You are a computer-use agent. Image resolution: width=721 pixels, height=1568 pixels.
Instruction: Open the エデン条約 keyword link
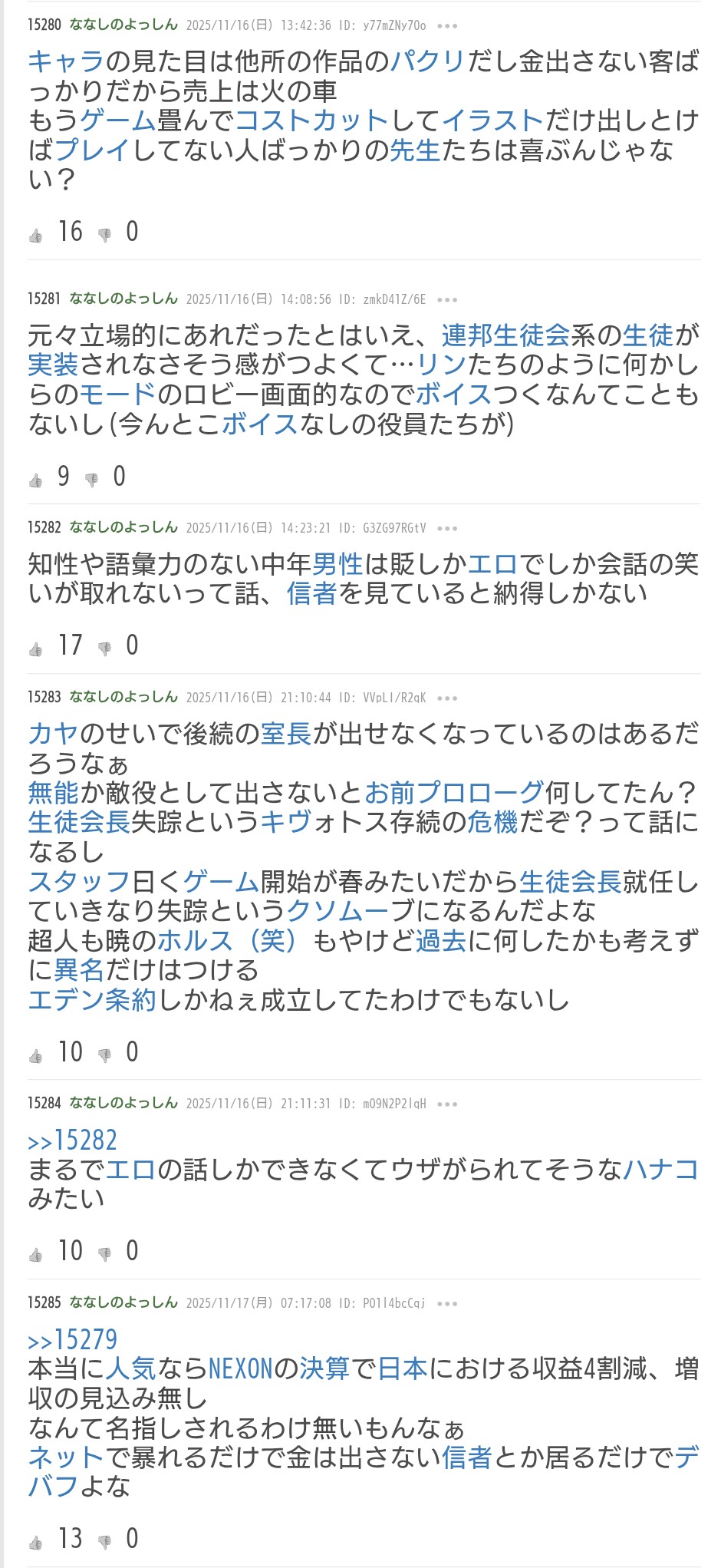92,1000
